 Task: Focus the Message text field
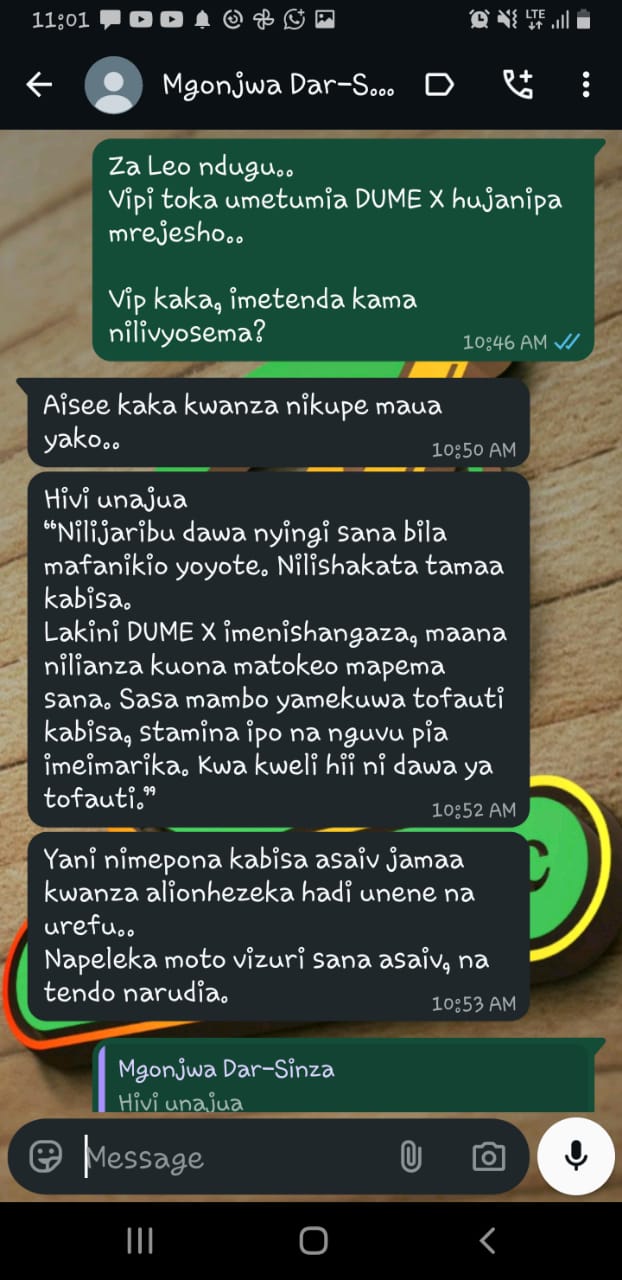click(230, 1158)
